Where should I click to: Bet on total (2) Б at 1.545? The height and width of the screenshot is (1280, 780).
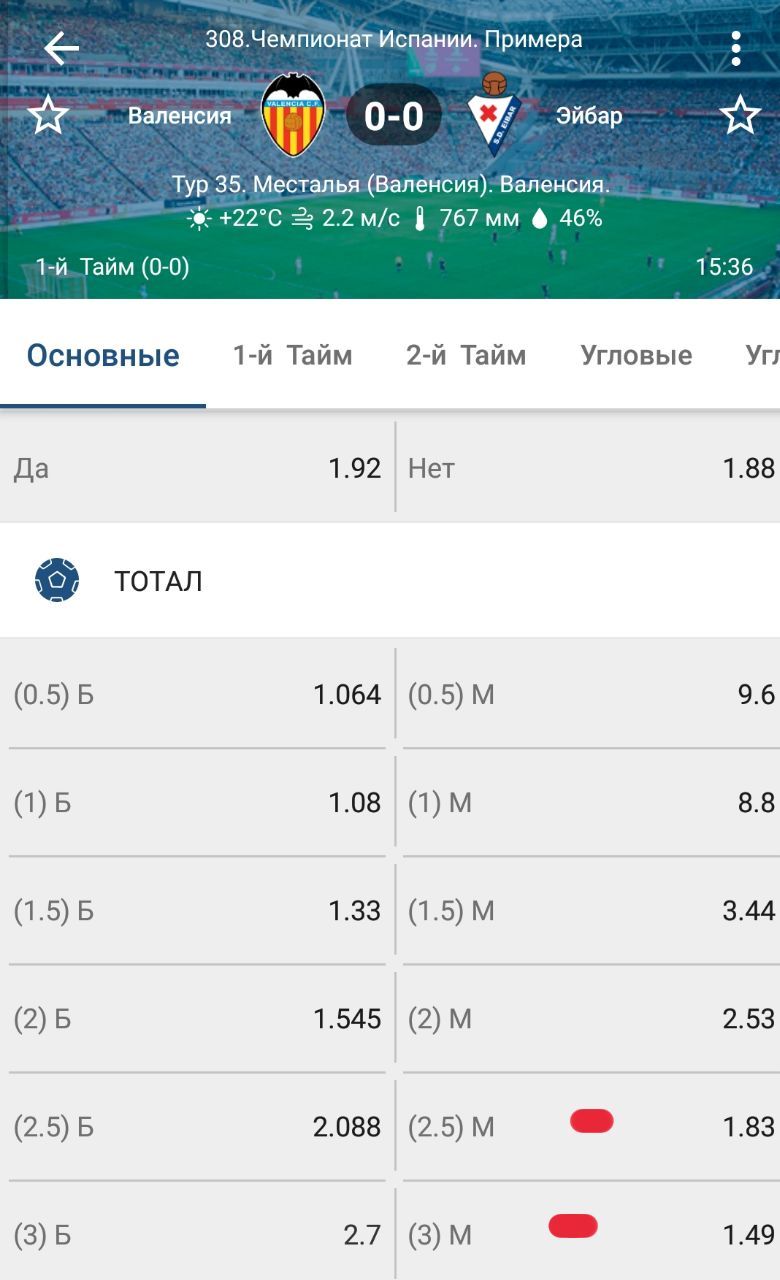click(197, 1019)
